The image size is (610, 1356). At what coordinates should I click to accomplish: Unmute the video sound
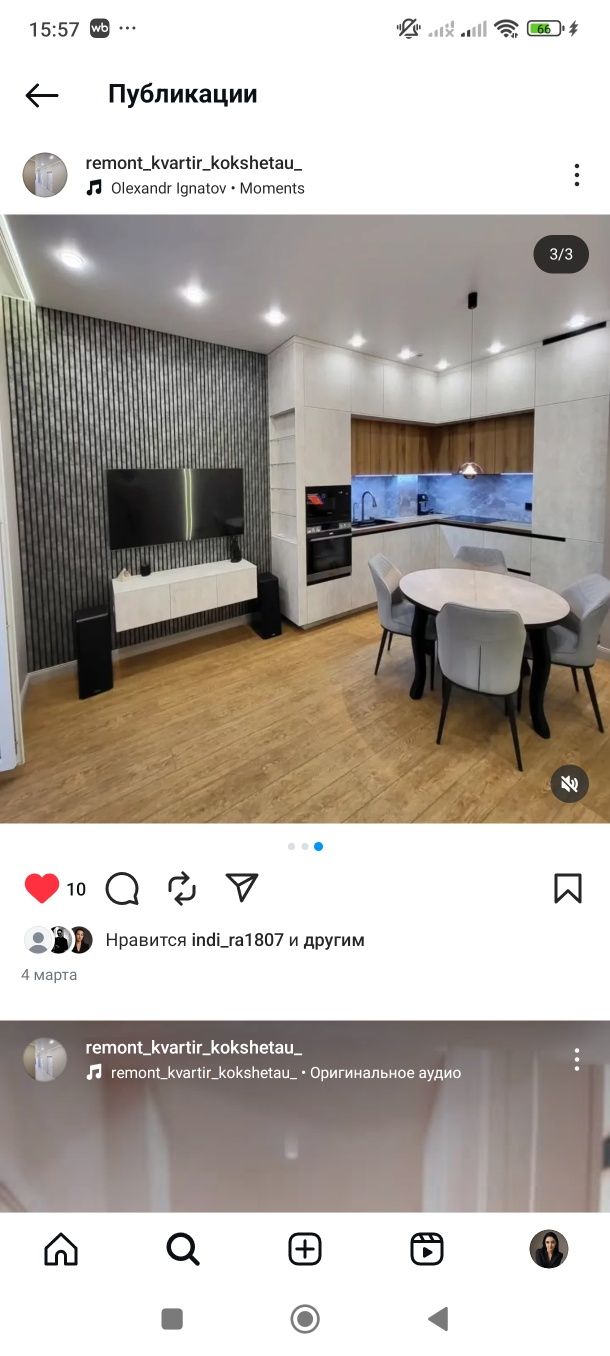point(569,784)
